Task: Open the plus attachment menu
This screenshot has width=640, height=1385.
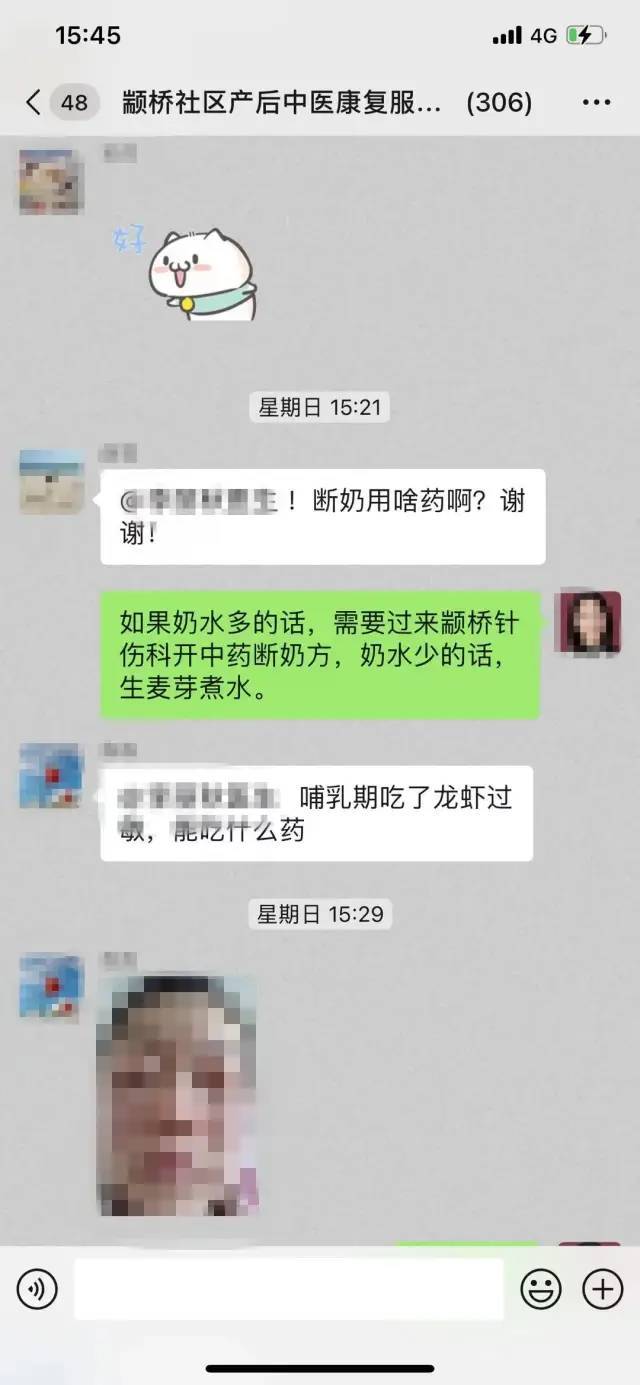Action: 602,1290
